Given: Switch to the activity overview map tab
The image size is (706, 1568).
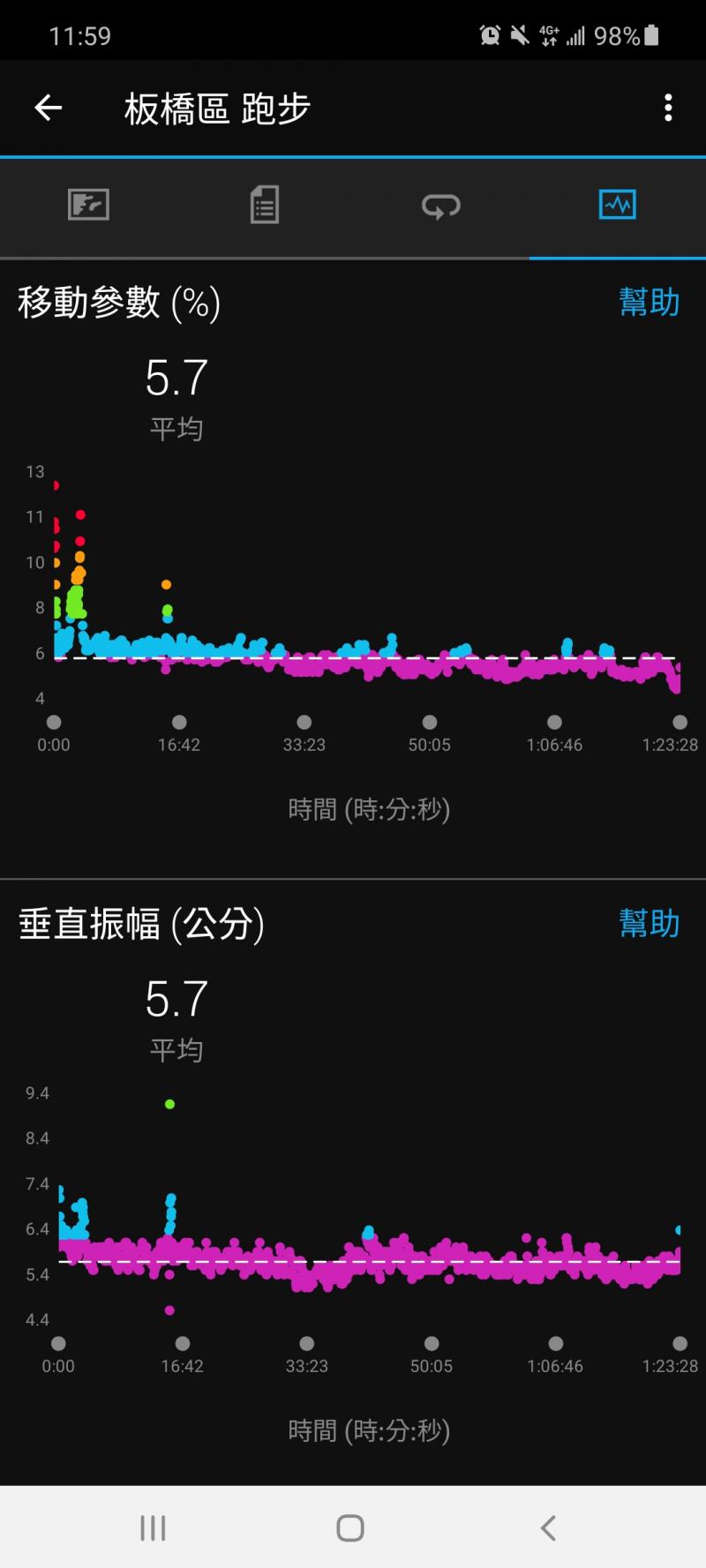Looking at the screenshot, I should point(88,206).
